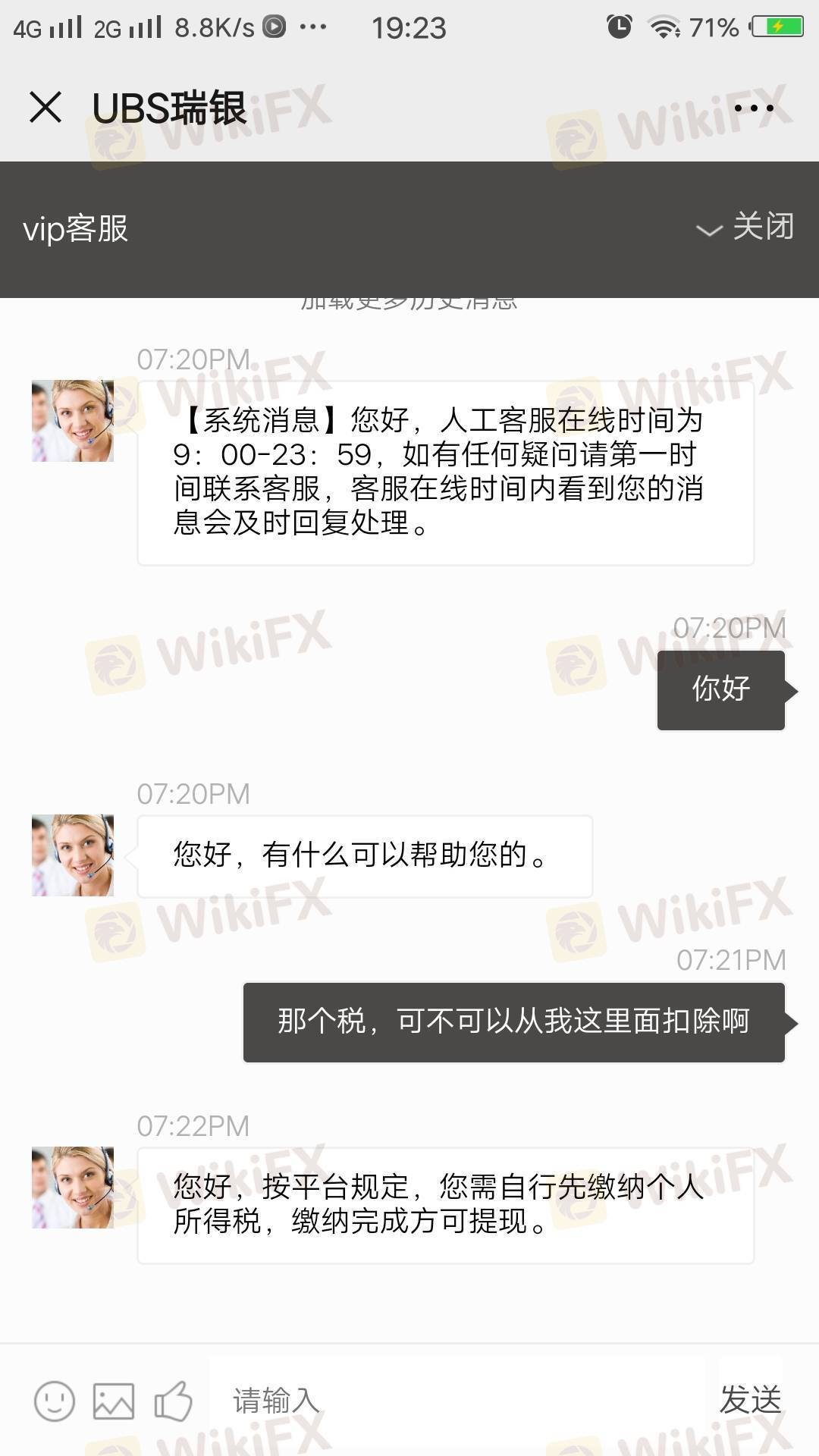This screenshot has width=819, height=1456.
Task: Tap 关闭 to close the vip客服 chat
Action: (746, 227)
